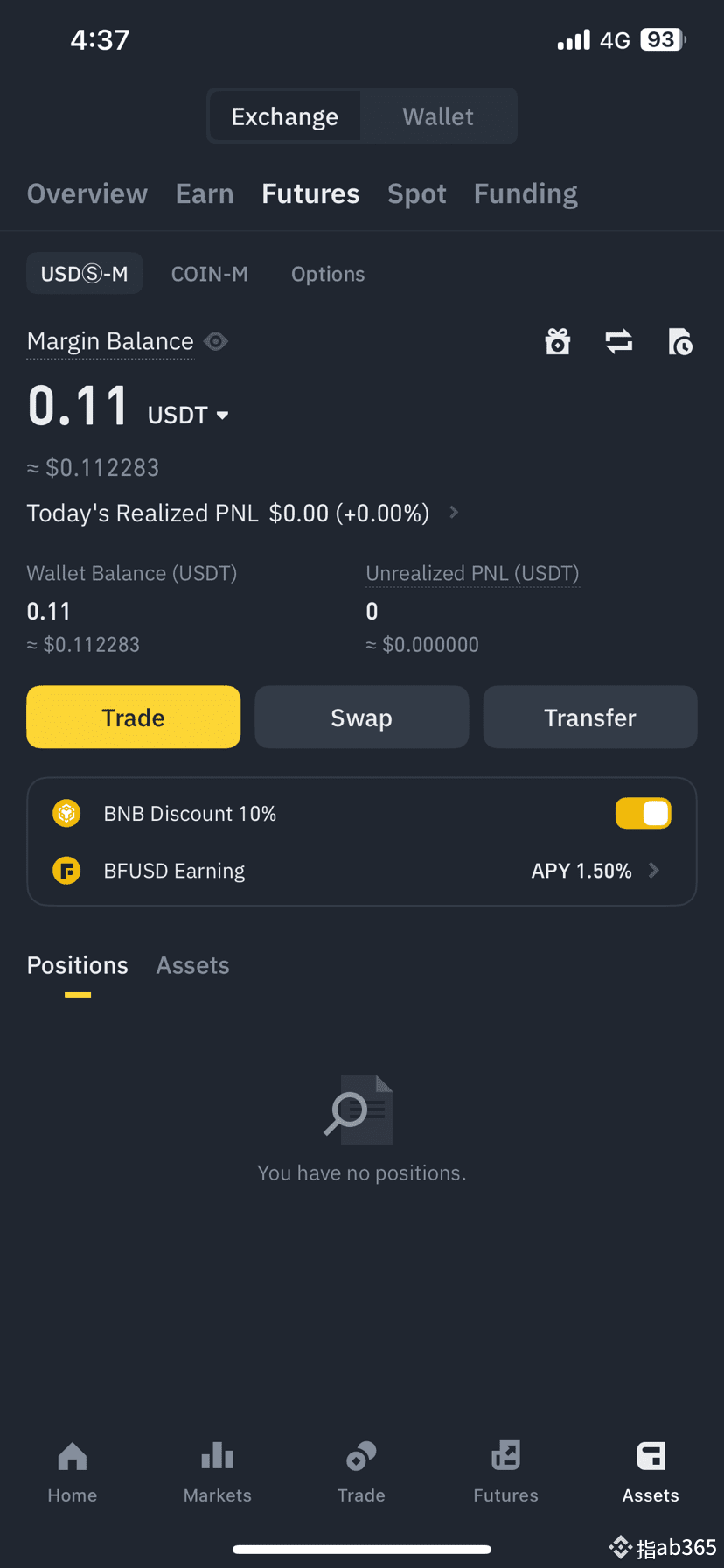
Task: Tap the transfer arrows icon
Action: pyautogui.click(x=619, y=341)
